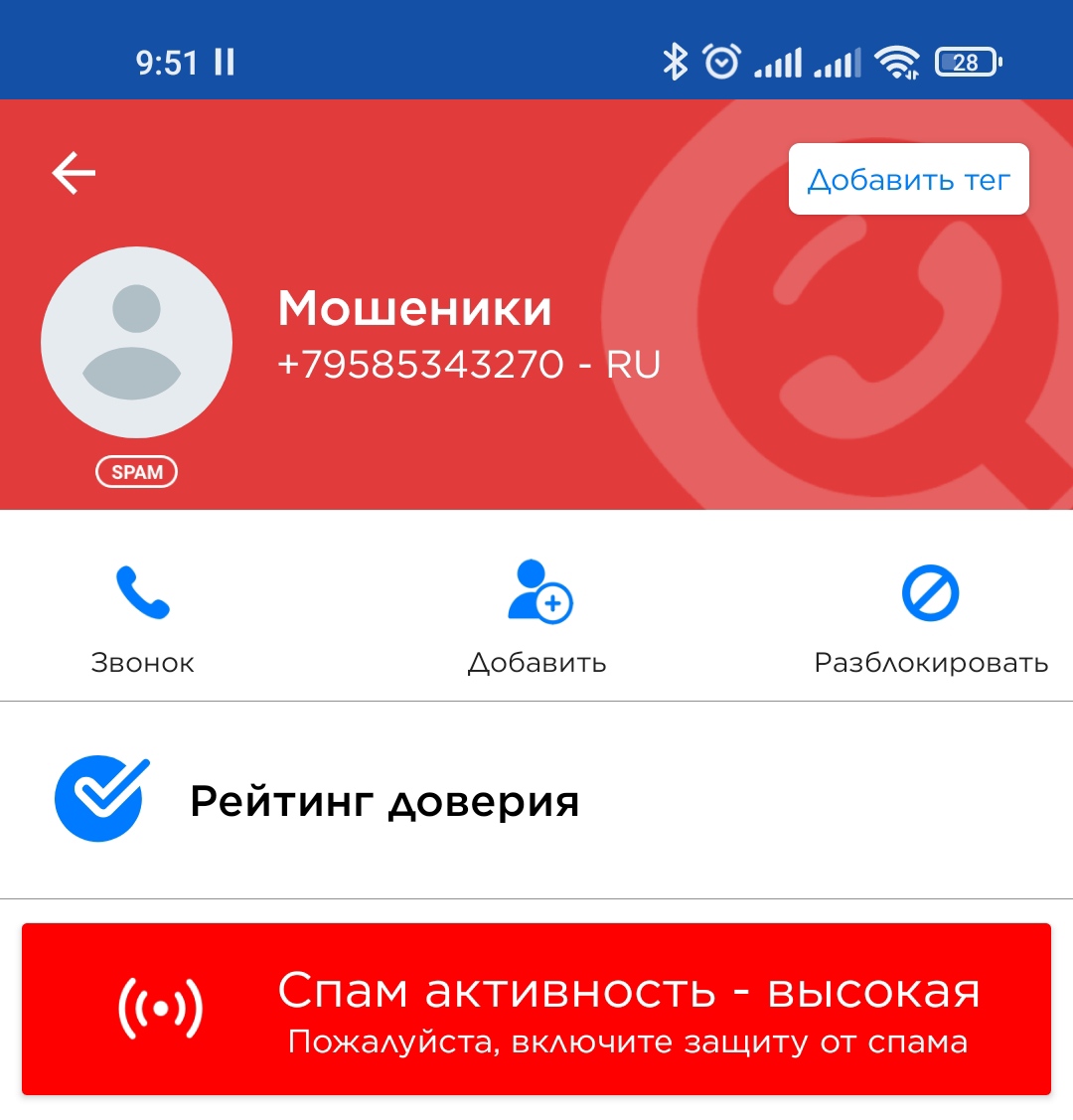Viewport: 1073px width, 1120px height.
Task: Tap the Спам активность - высокая banner
Action: (536, 1009)
